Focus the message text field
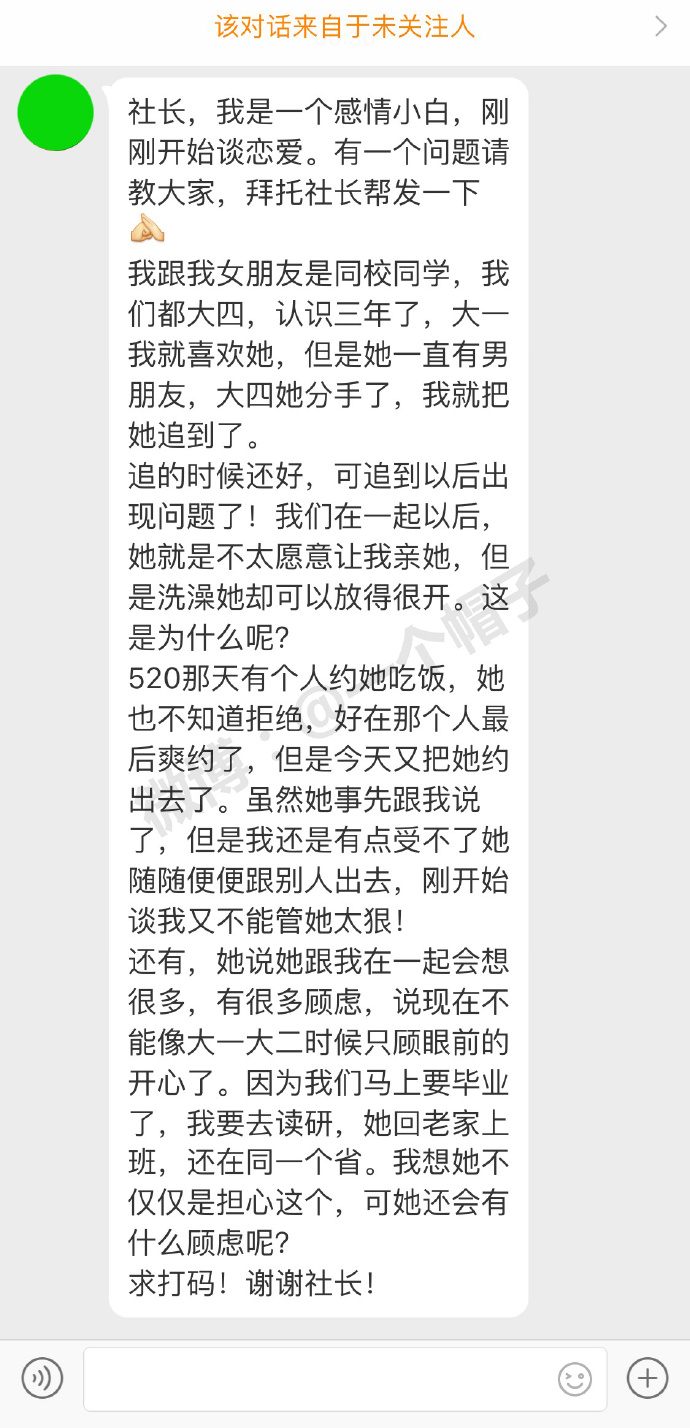Viewport: 690px width, 1428px height. tap(320, 1378)
